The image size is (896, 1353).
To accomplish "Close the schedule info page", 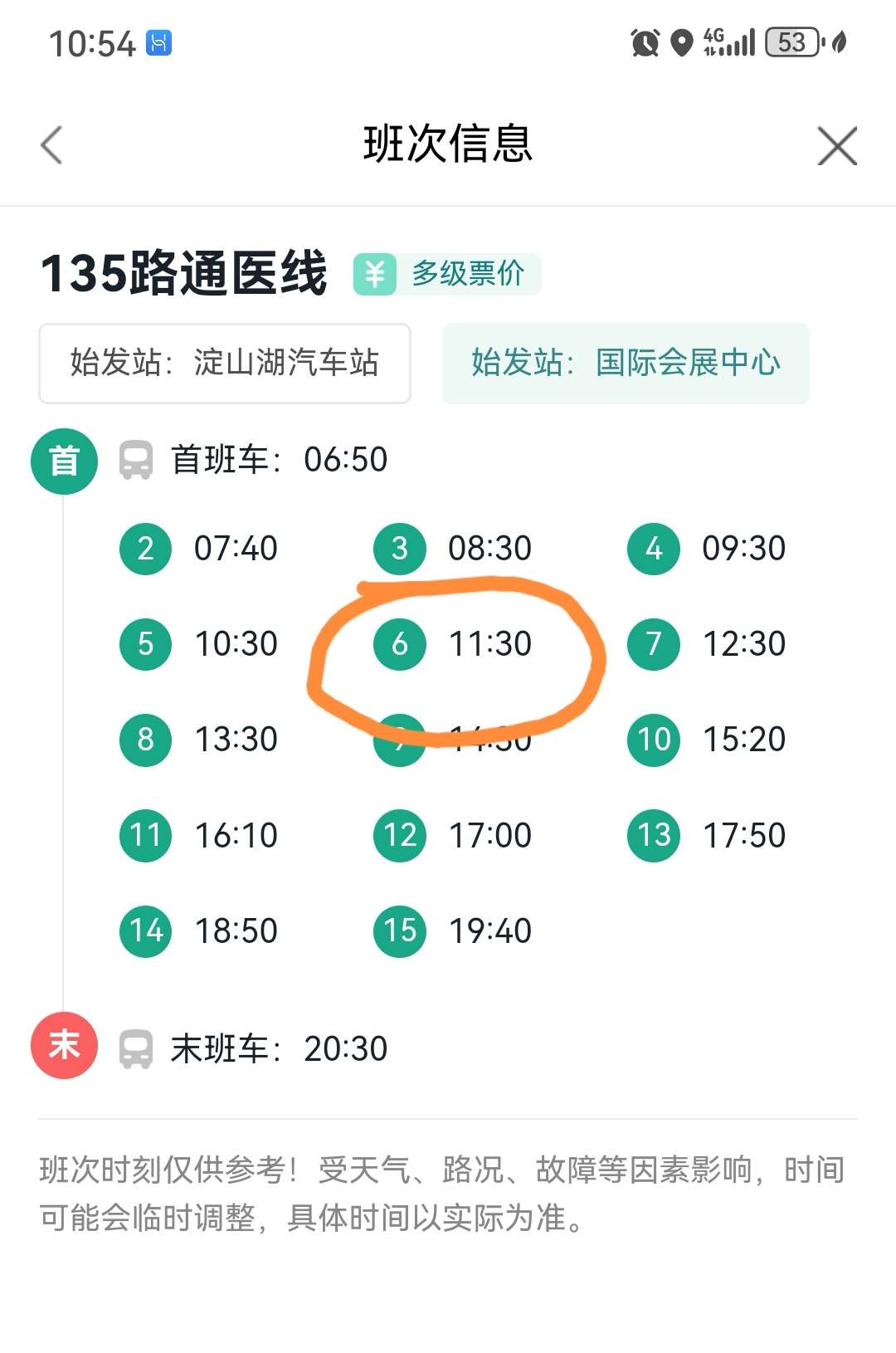I will point(836,146).
